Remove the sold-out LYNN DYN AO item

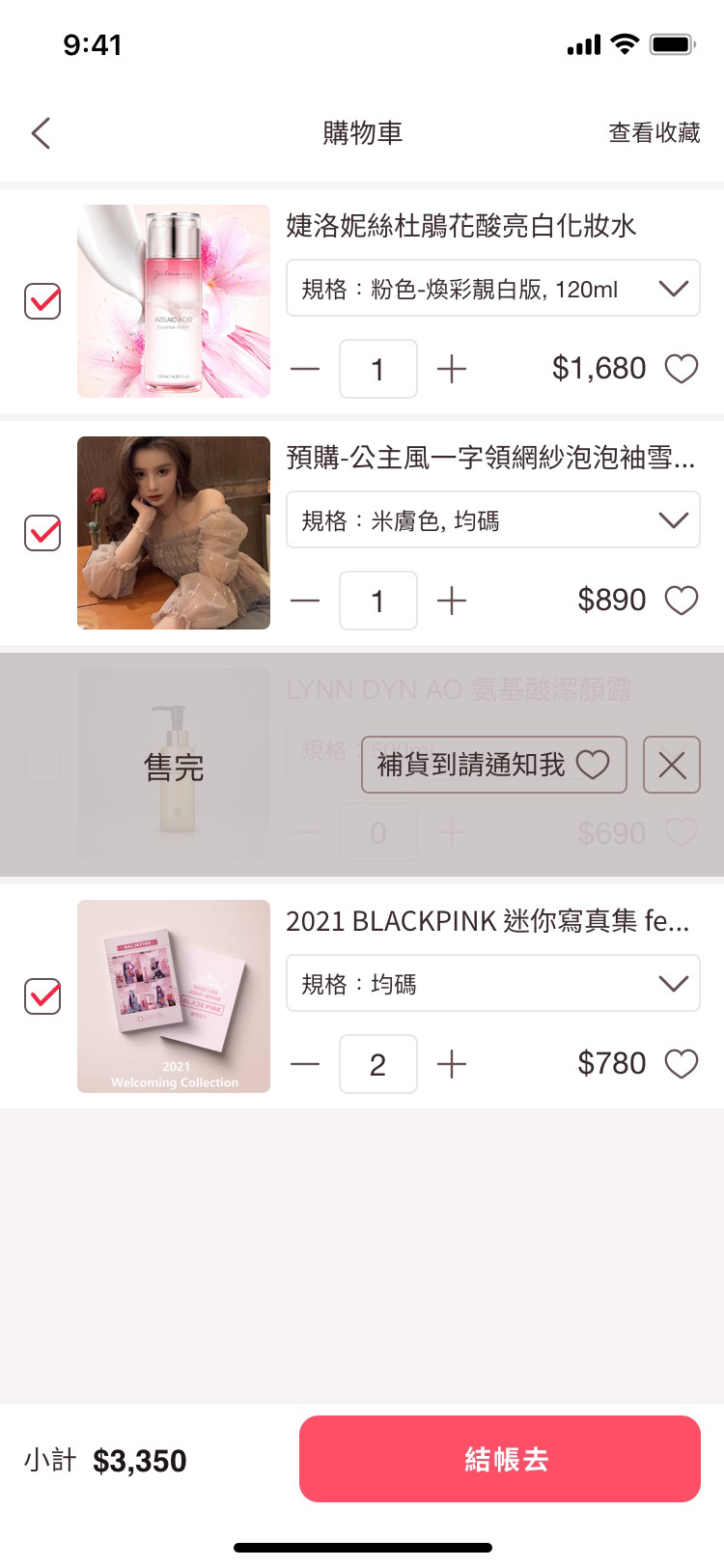pyautogui.click(x=671, y=765)
